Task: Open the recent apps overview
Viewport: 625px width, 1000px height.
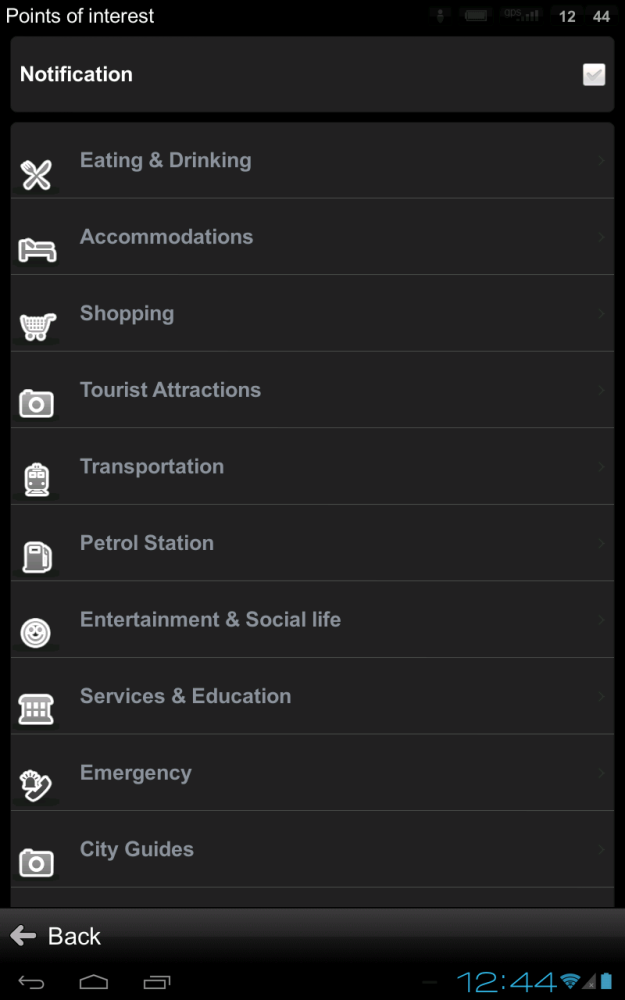Action: click(157, 981)
